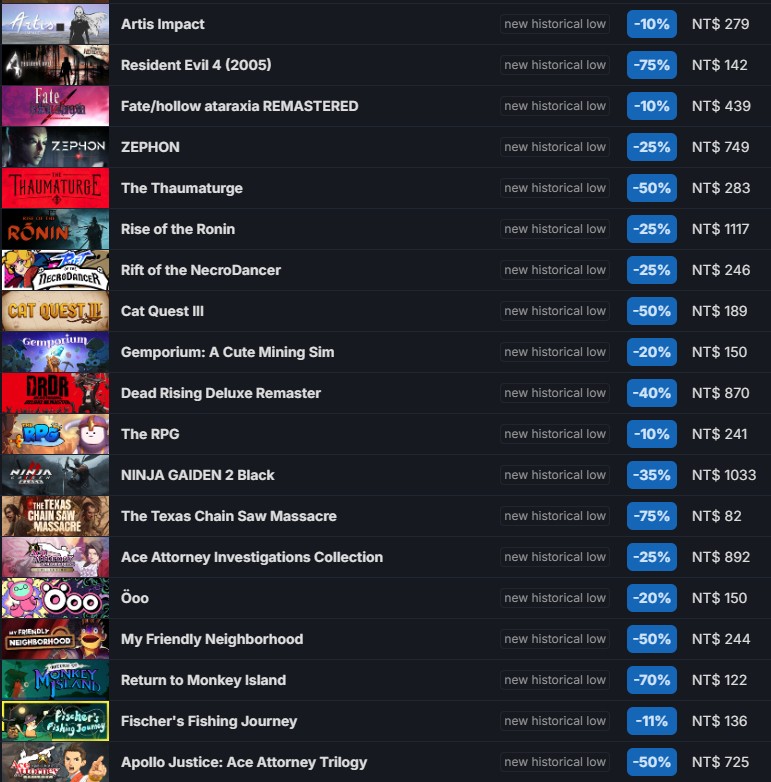
Task: Open the Artis Impact deal row
Action: (x=163, y=24)
